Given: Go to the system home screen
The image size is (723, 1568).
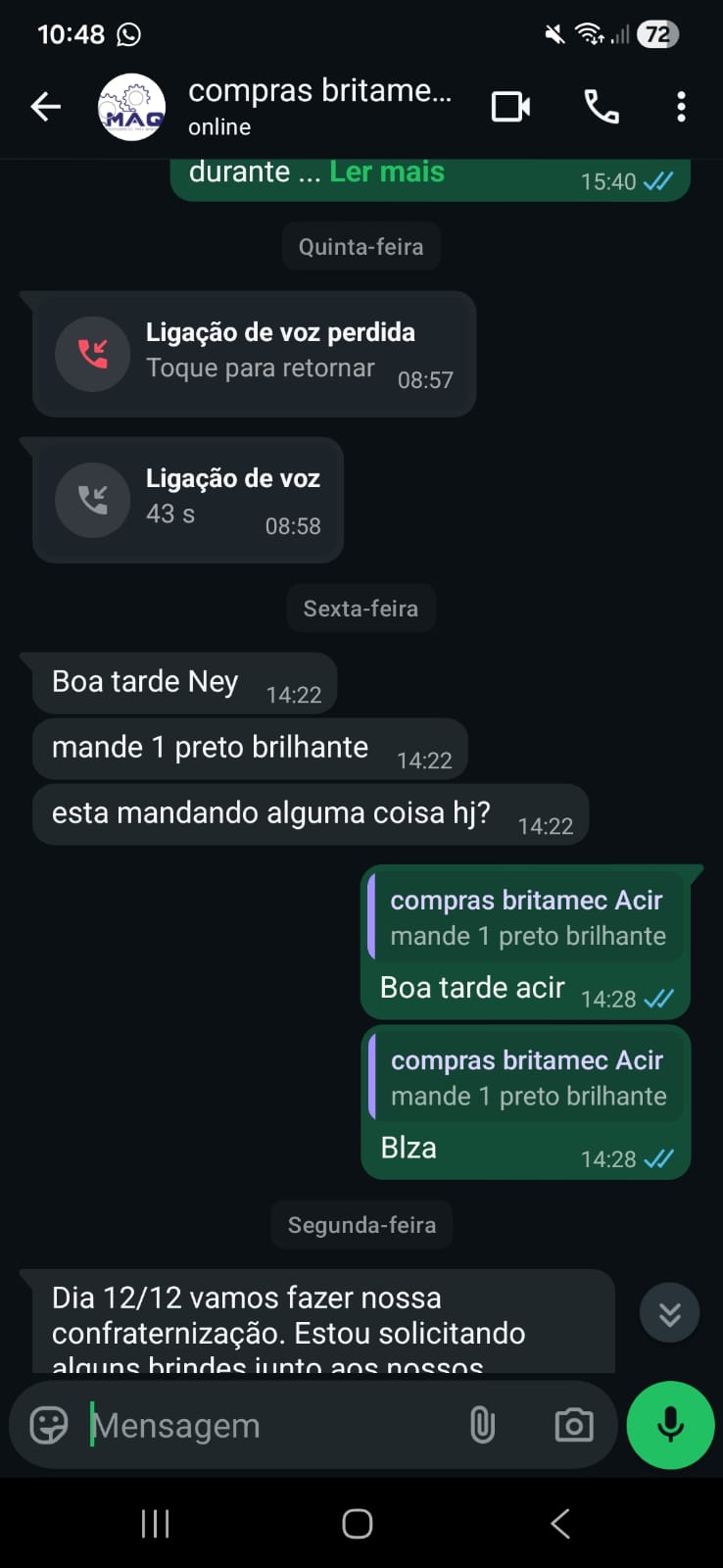Looking at the screenshot, I should coord(358,1524).
